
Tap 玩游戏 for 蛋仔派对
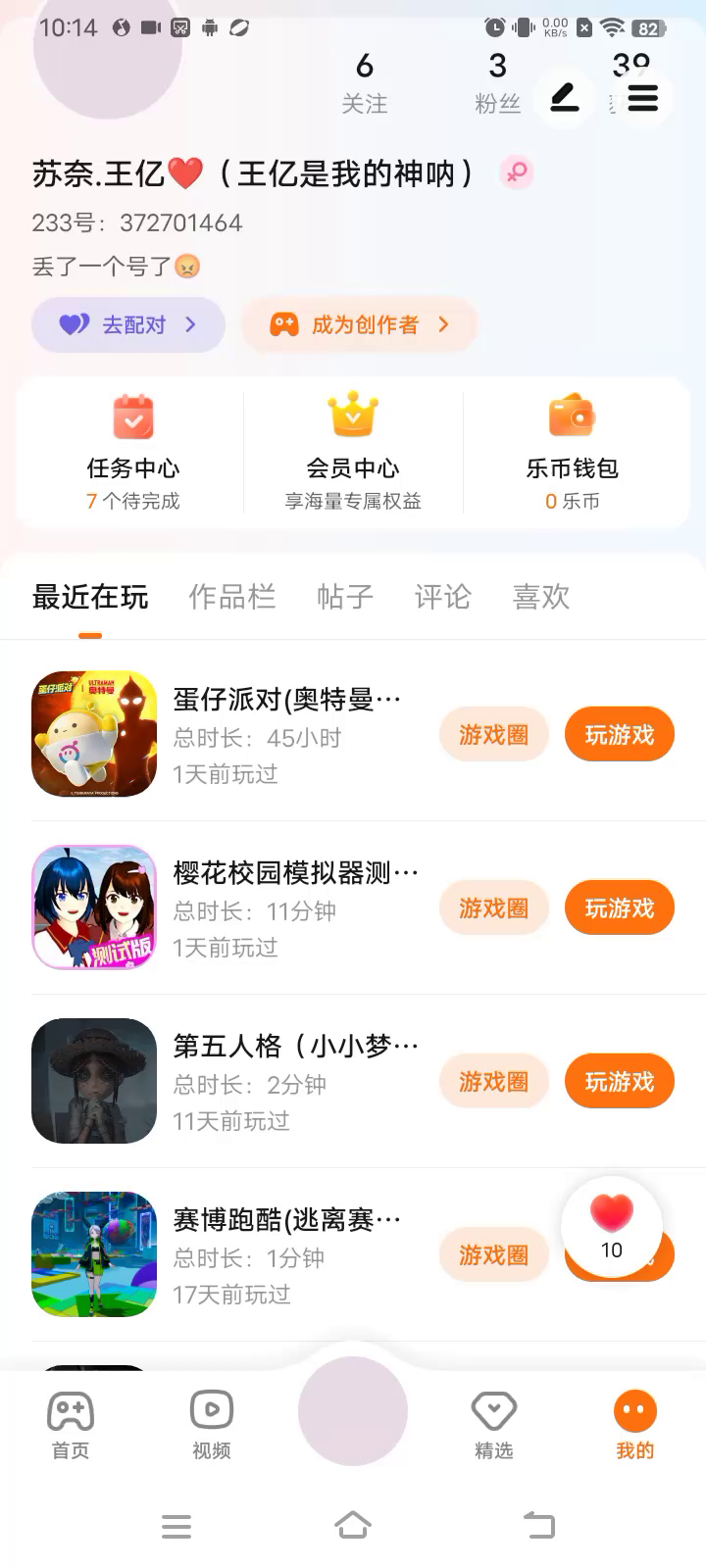(x=620, y=734)
